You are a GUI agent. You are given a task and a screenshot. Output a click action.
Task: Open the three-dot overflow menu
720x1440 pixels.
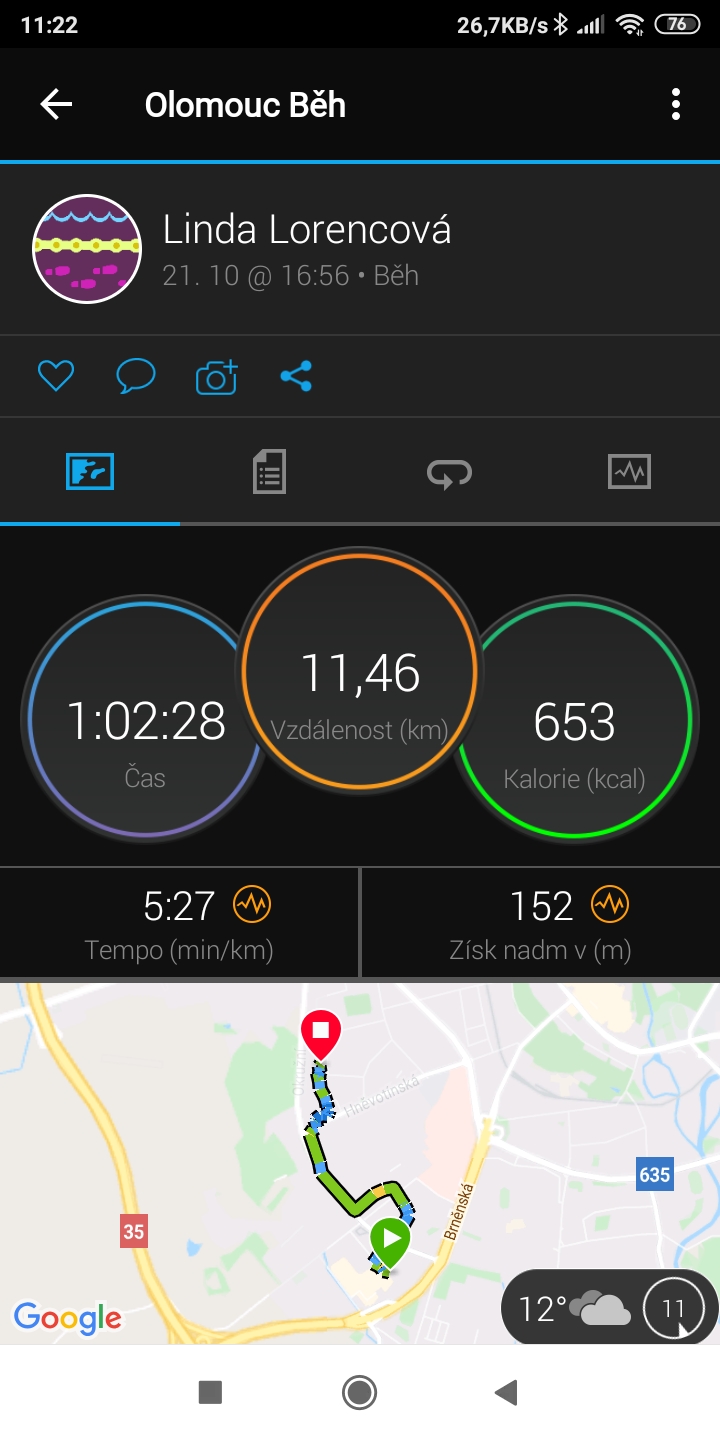676,104
